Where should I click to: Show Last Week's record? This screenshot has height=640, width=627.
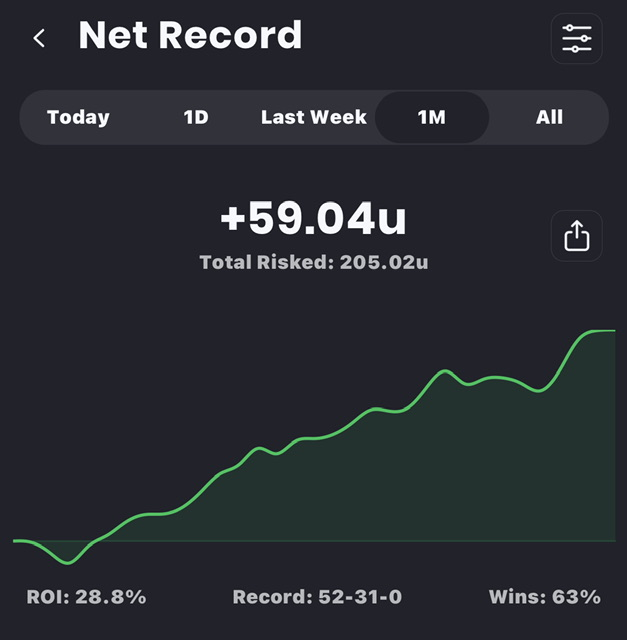[x=313, y=117]
